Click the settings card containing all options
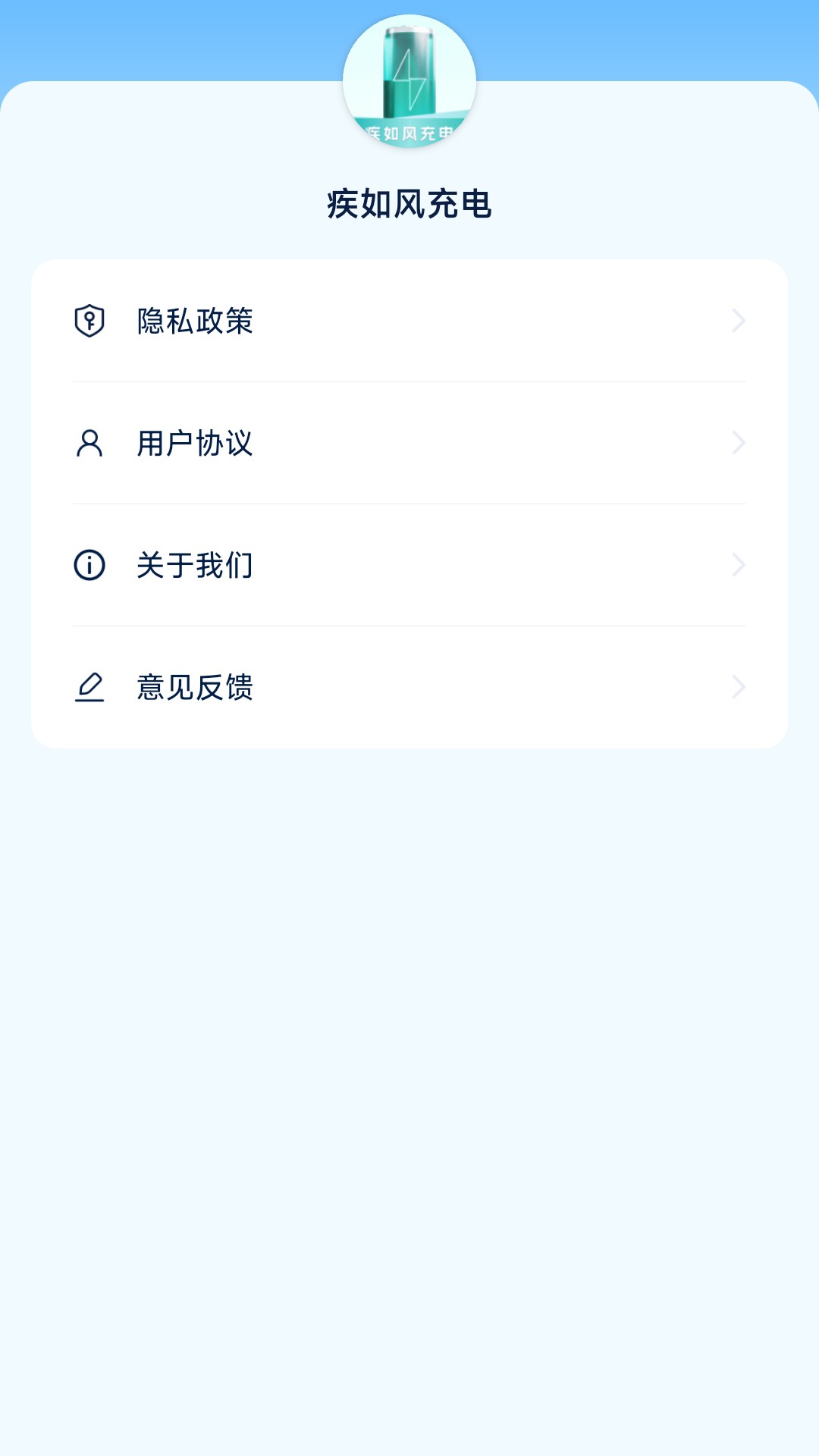This screenshot has width=819, height=1456. (x=409, y=503)
